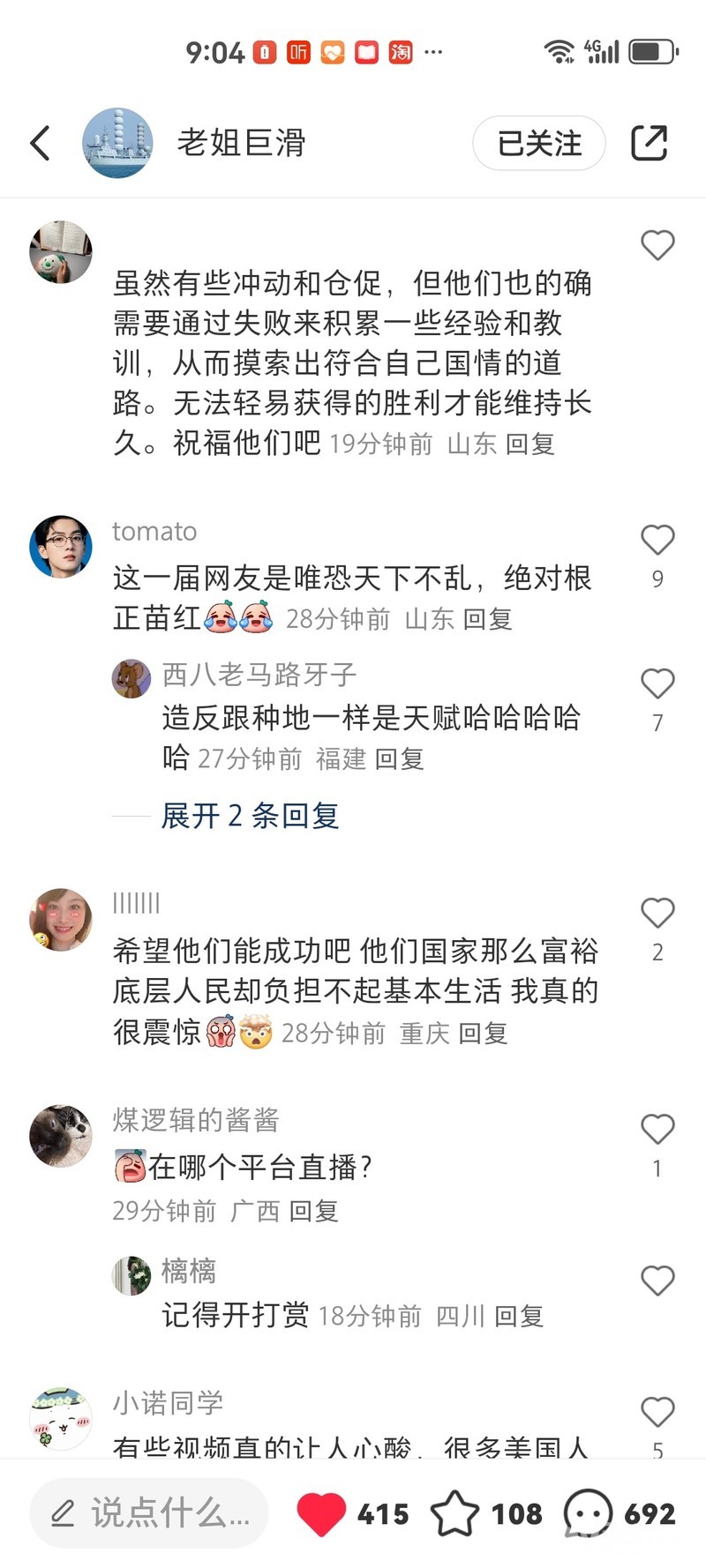Like 小诺同学's comment
Image resolution: width=706 pixels, height=1568 pixels.
[657, 1412]
